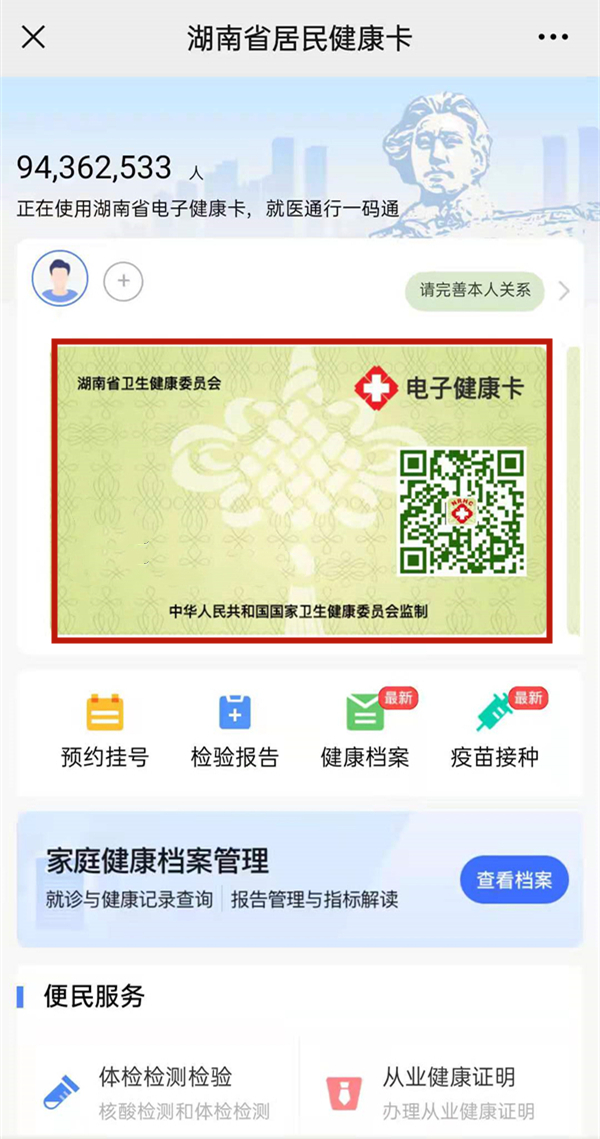View 检验报告 test reports
This screenshot has width=600, height=1139.
(x=235, y=730)
